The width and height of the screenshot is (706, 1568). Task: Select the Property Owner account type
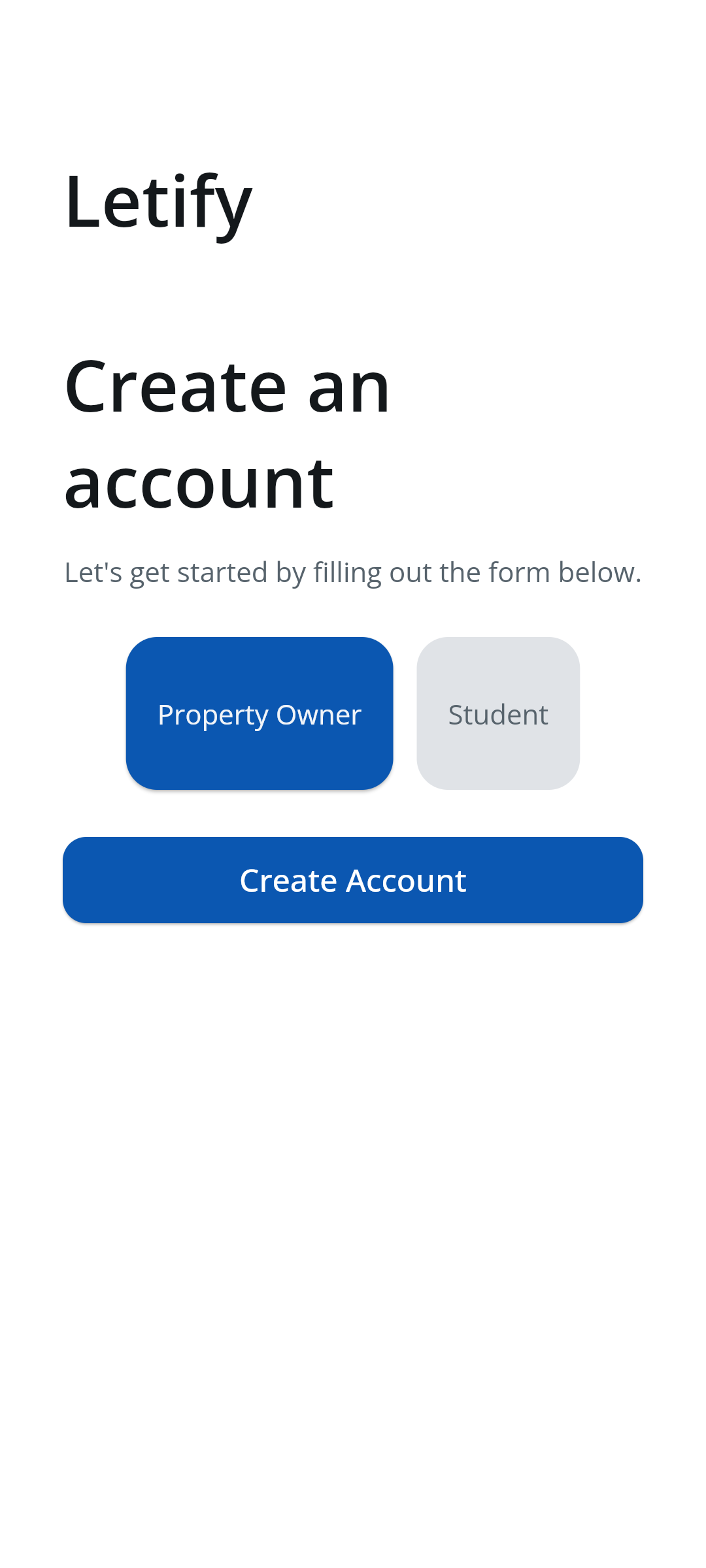(x=260, y=713)
